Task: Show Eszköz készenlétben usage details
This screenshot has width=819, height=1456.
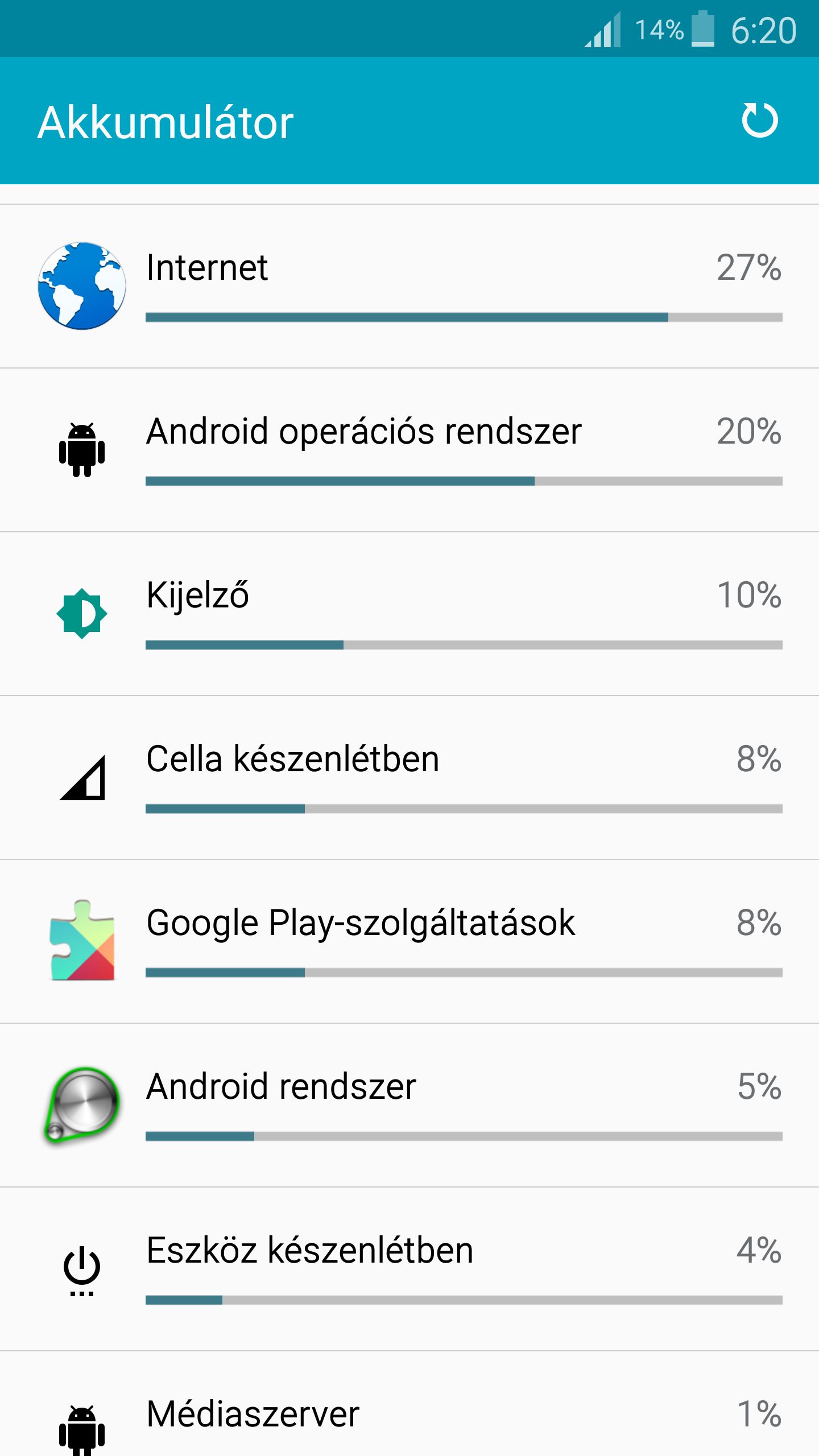Action: (409, 1269)
